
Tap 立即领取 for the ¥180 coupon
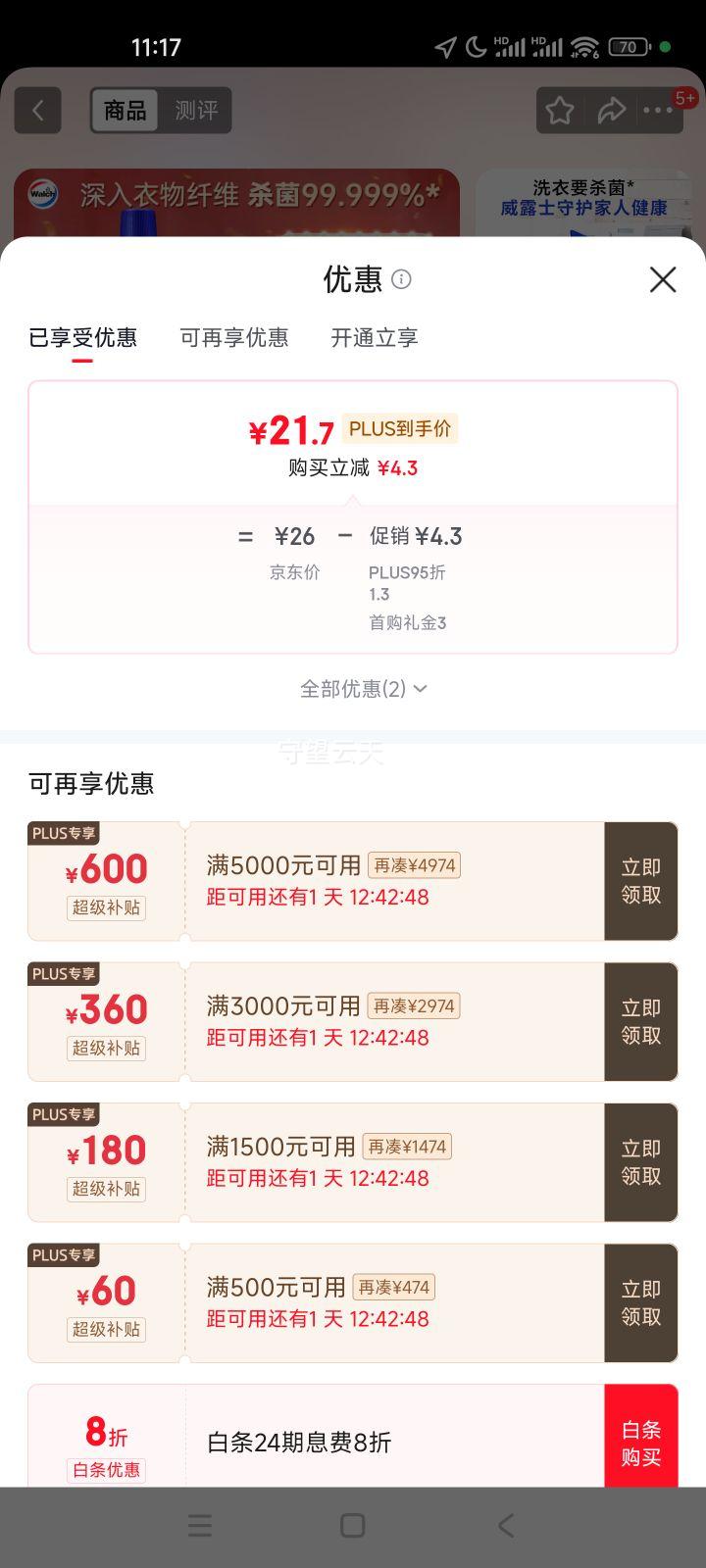click(x=640, y=1162)
